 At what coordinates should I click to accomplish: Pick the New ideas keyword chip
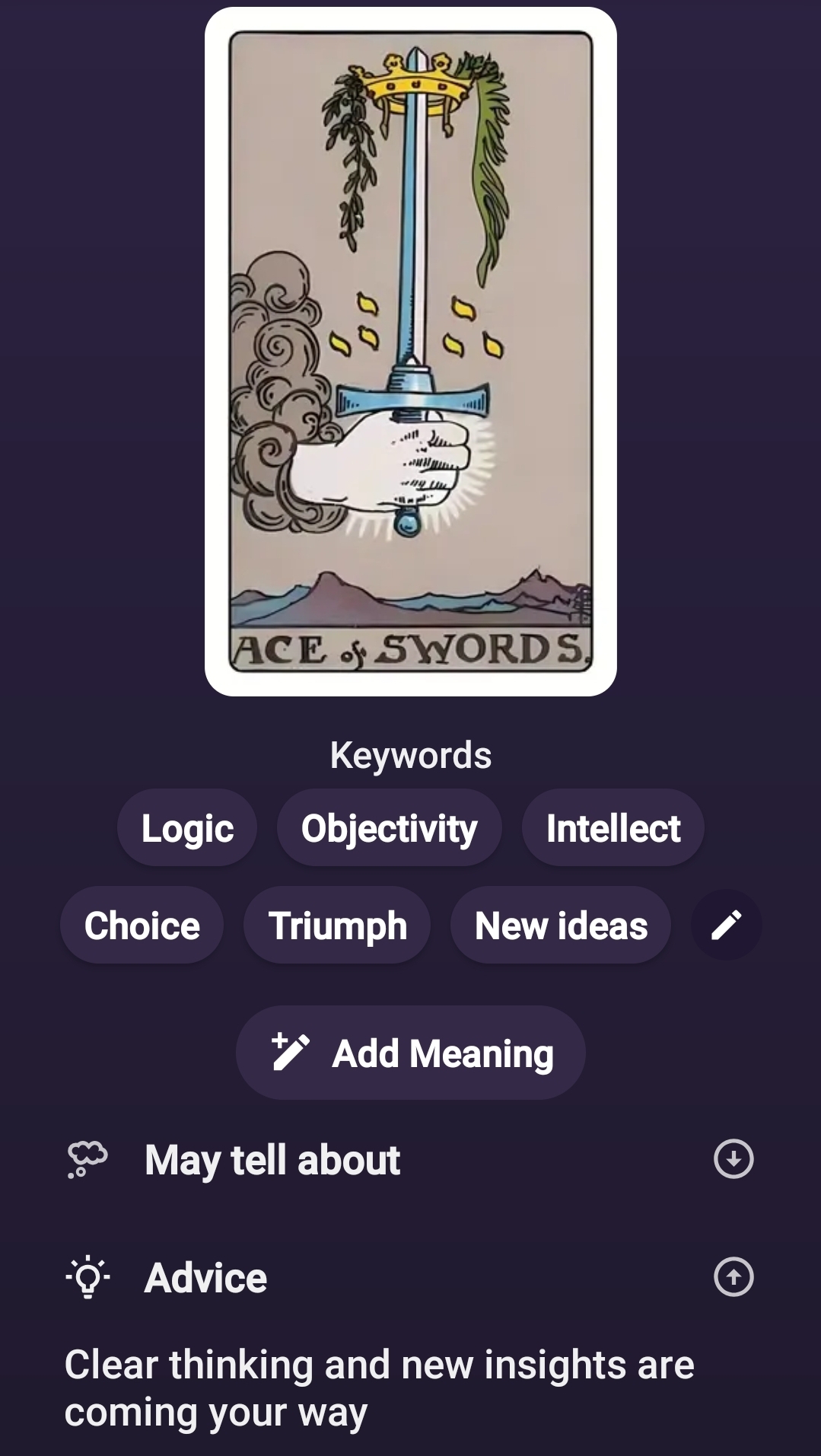[561, 926]
